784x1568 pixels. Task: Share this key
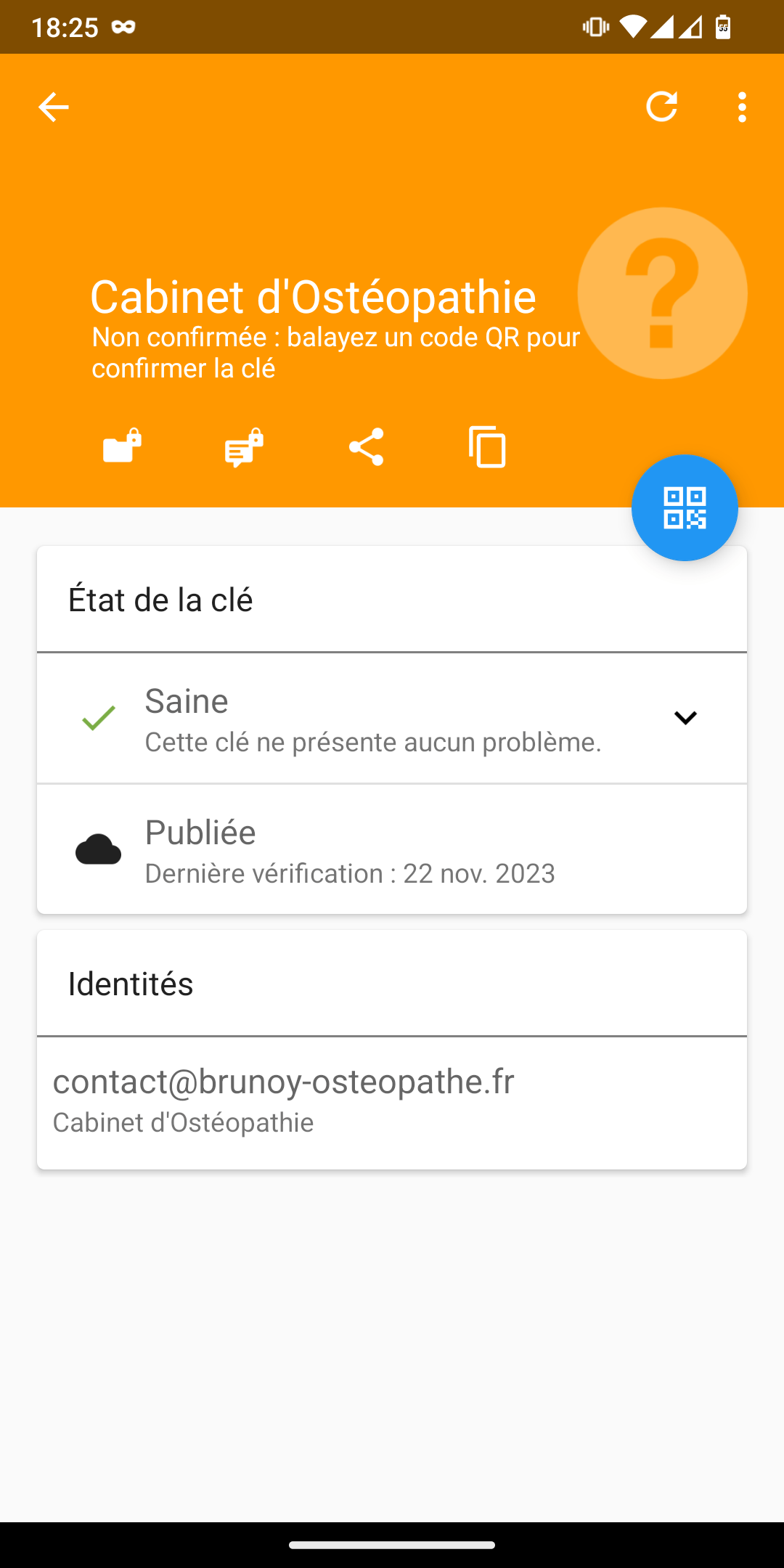tap(366, 446)
